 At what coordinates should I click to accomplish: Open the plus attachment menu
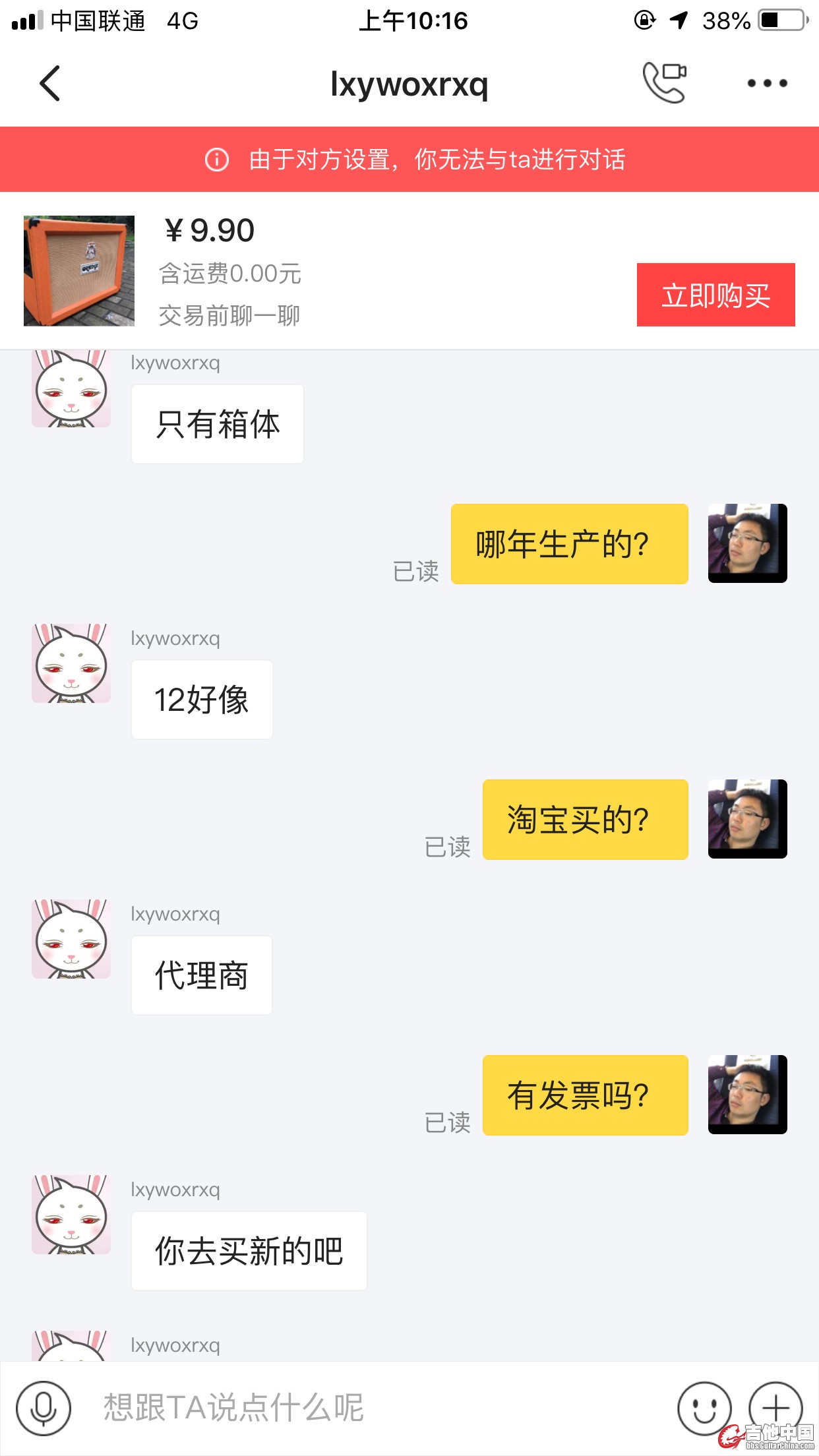coord(775,1408)
